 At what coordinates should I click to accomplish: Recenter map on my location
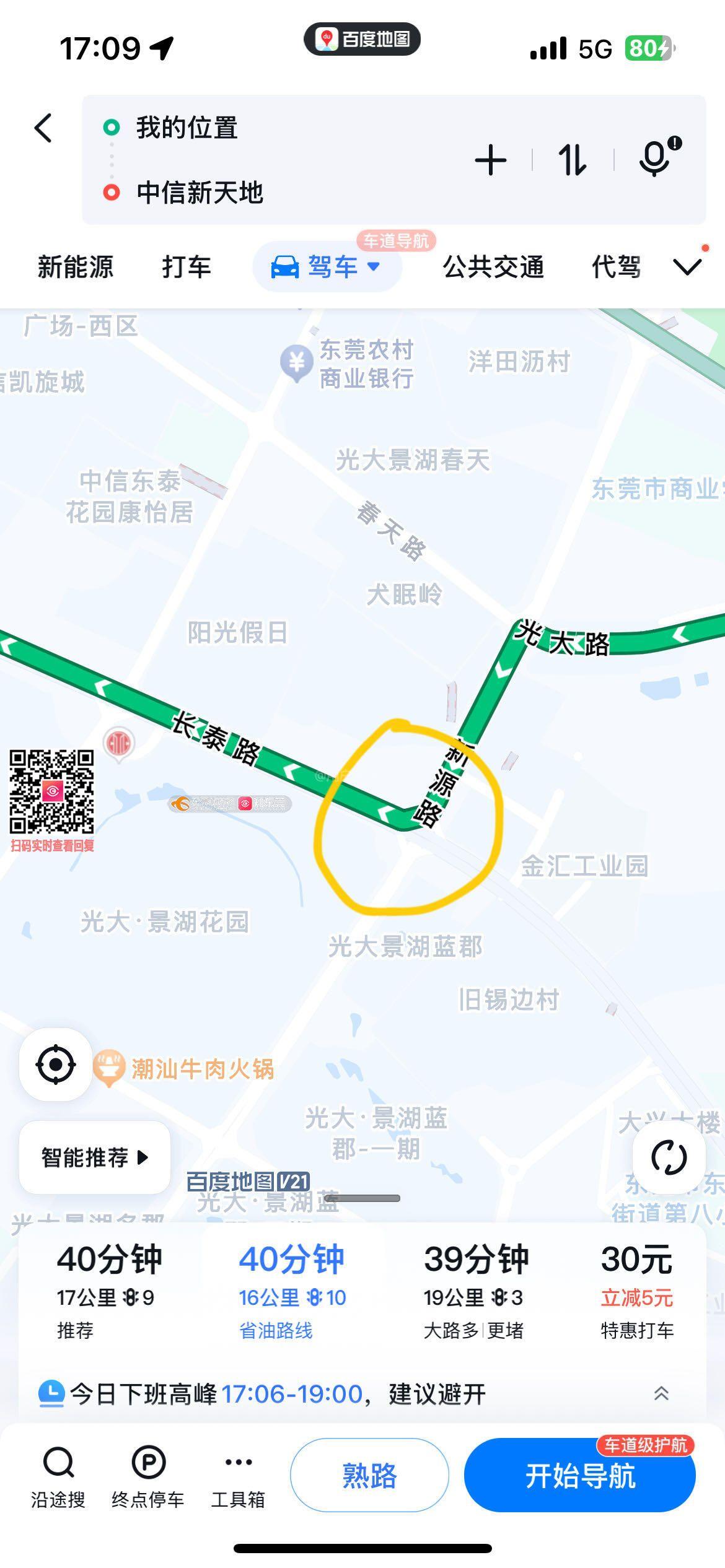pos(56,1065)
